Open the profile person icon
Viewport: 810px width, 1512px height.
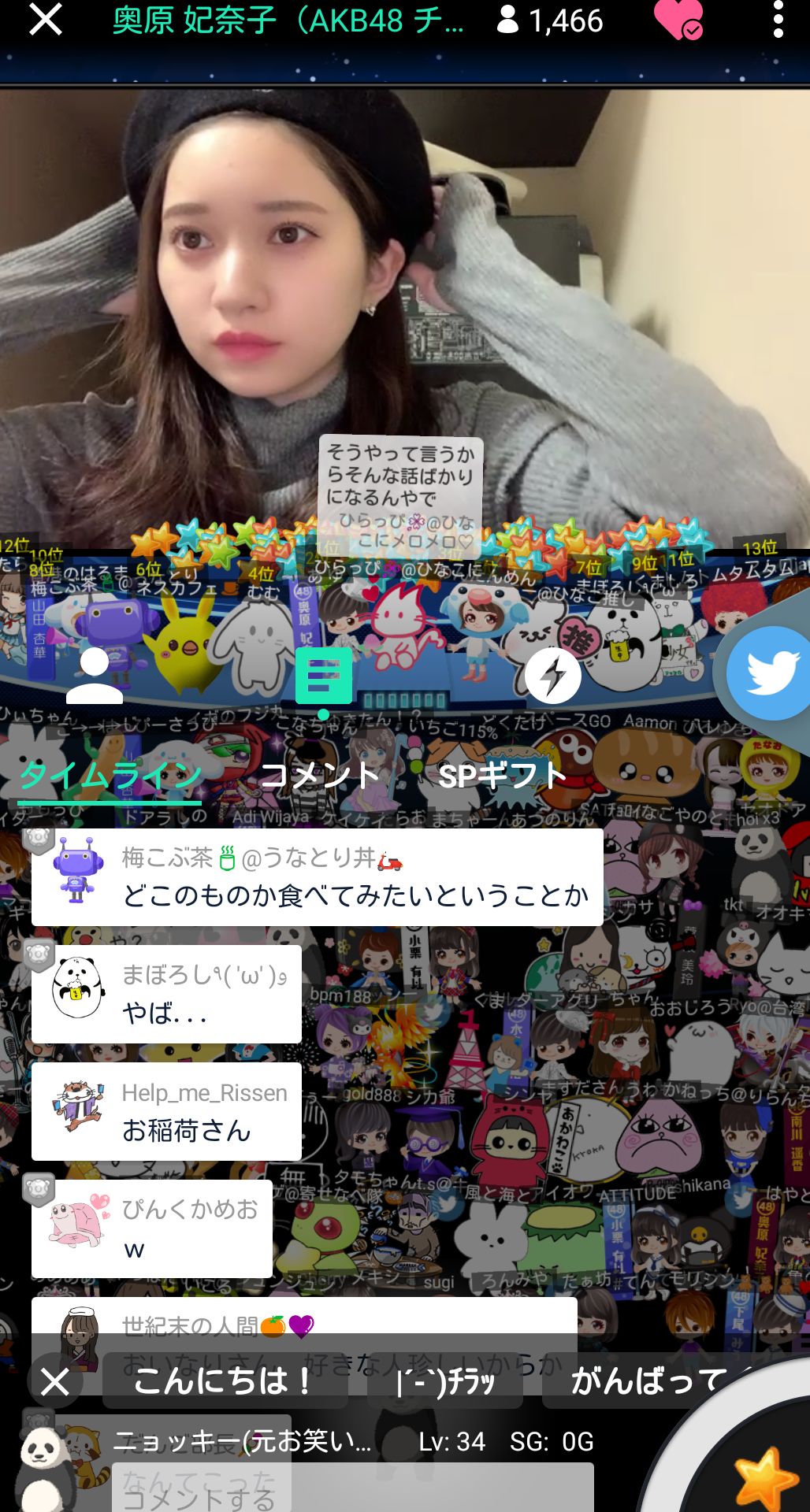95,676
